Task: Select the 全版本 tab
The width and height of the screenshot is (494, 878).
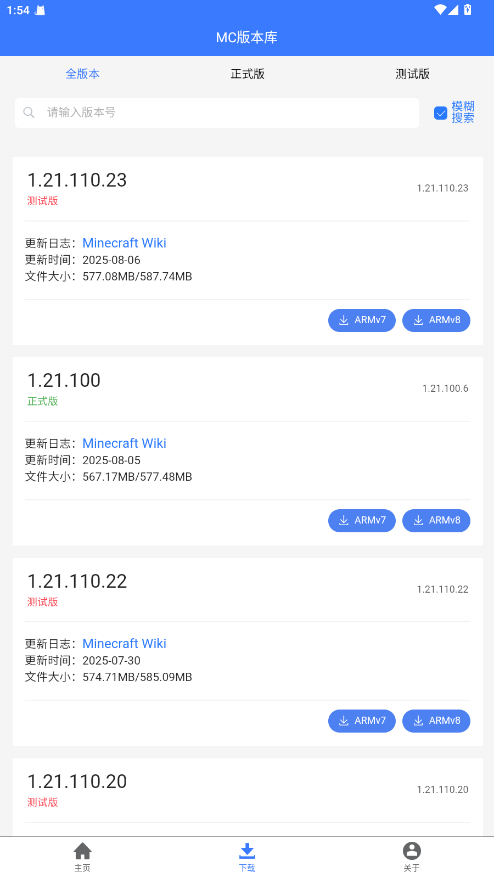Action: click(x=82, y=74)
